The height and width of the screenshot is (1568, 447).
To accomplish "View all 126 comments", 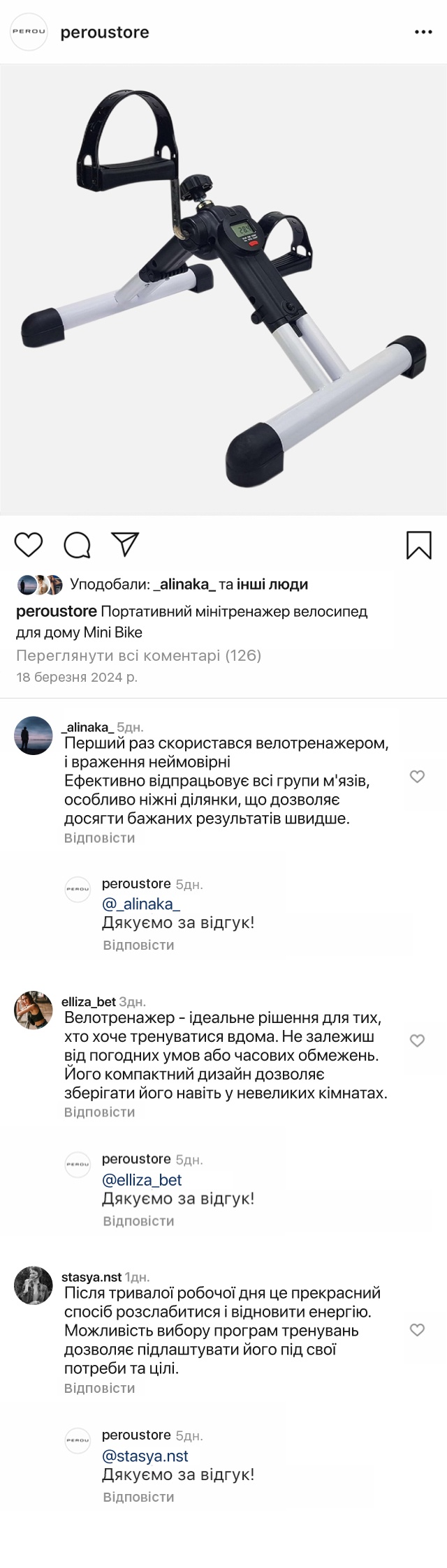I will point(138,655).
